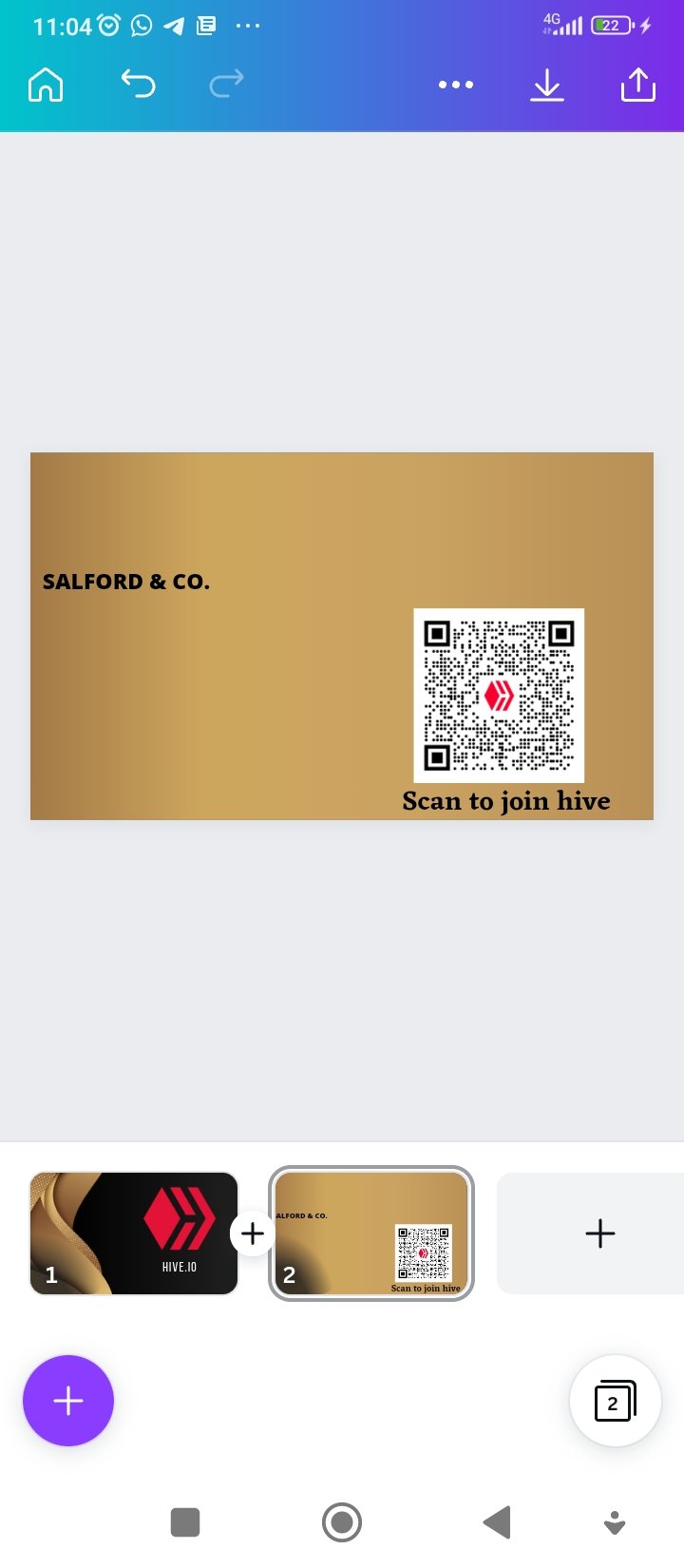Select the SALFORD & CO. text on canvas
The height and width of the screenshot is (1568, 684).
tap(126, 582)
